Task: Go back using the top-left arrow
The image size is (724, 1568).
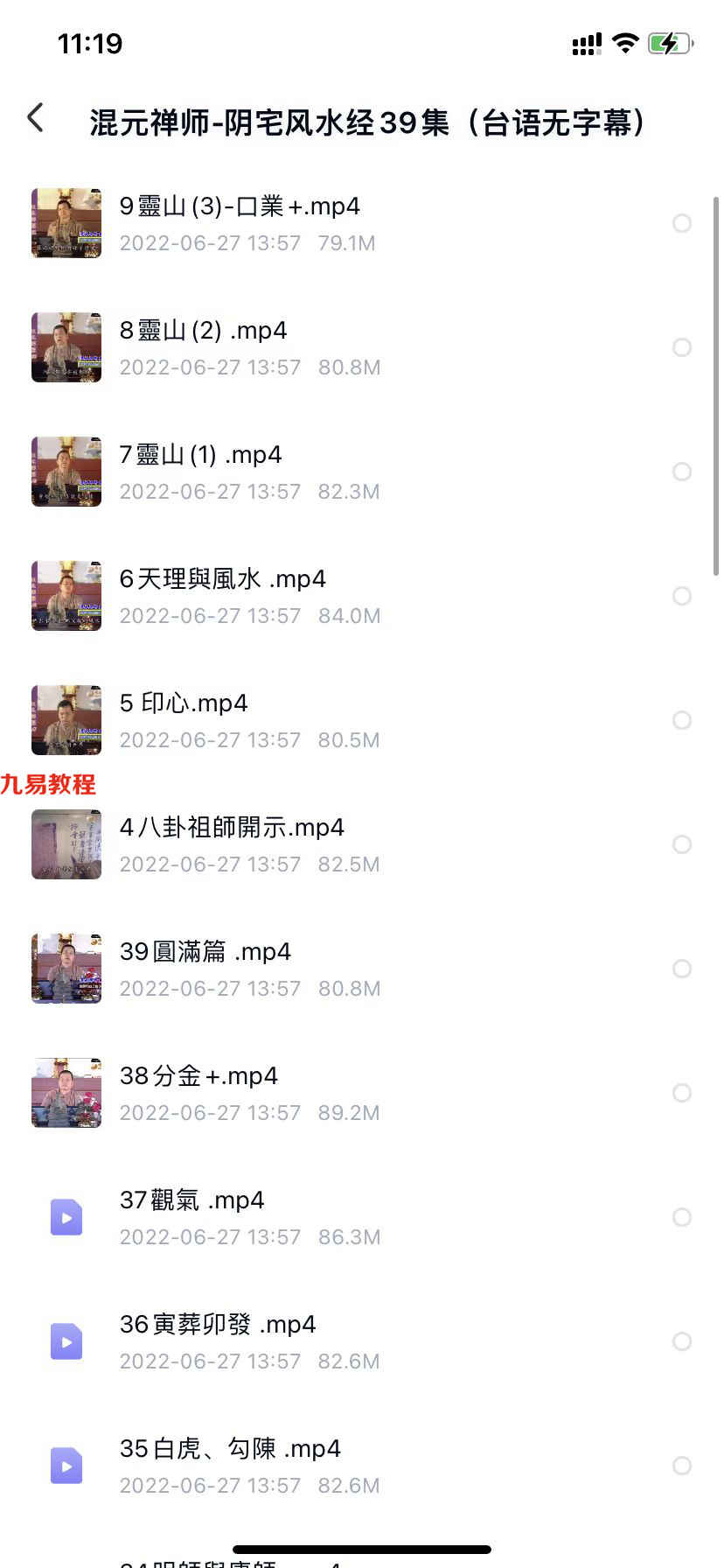Action: click(36, 118)
